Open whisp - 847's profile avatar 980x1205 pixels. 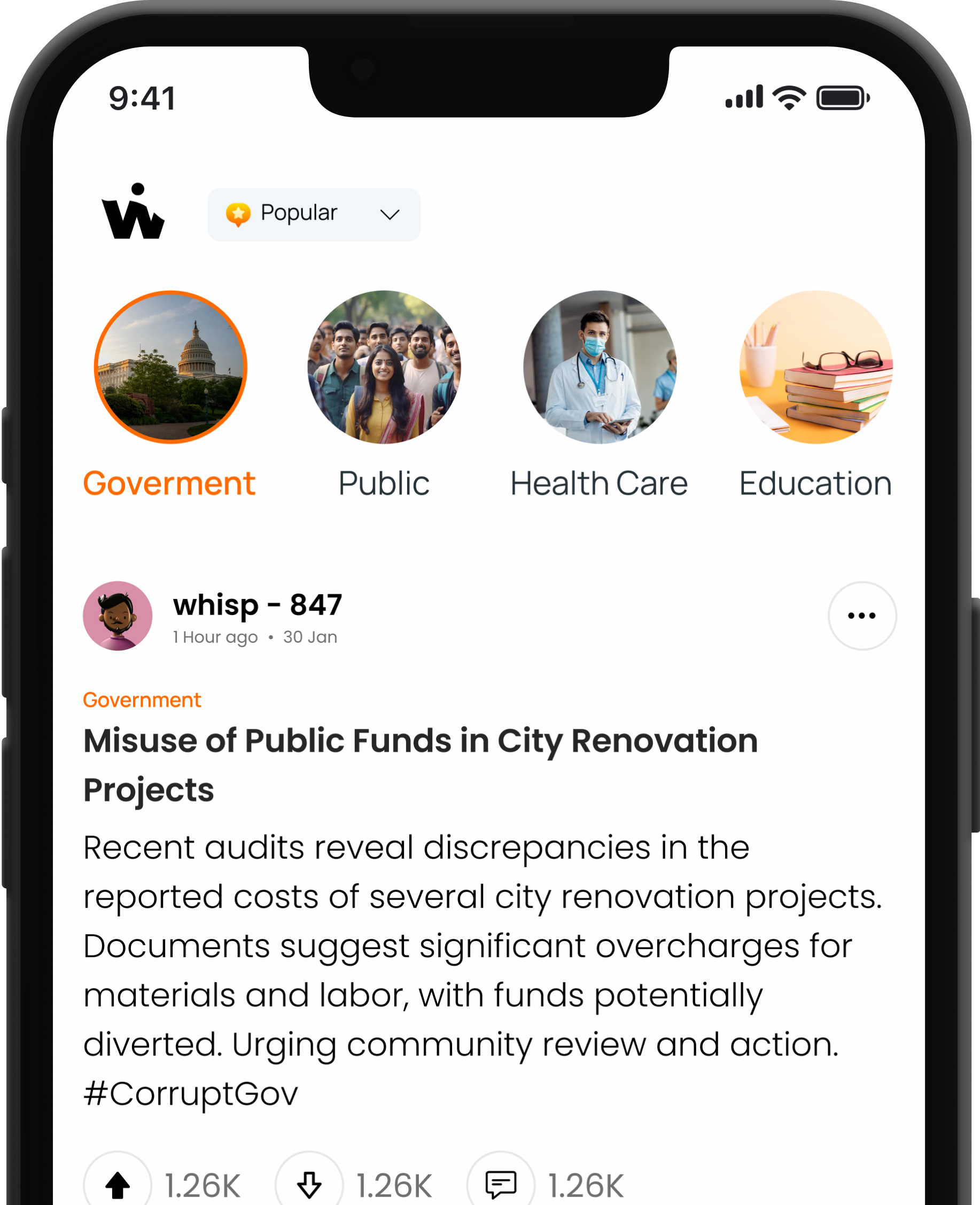point(118,616)
